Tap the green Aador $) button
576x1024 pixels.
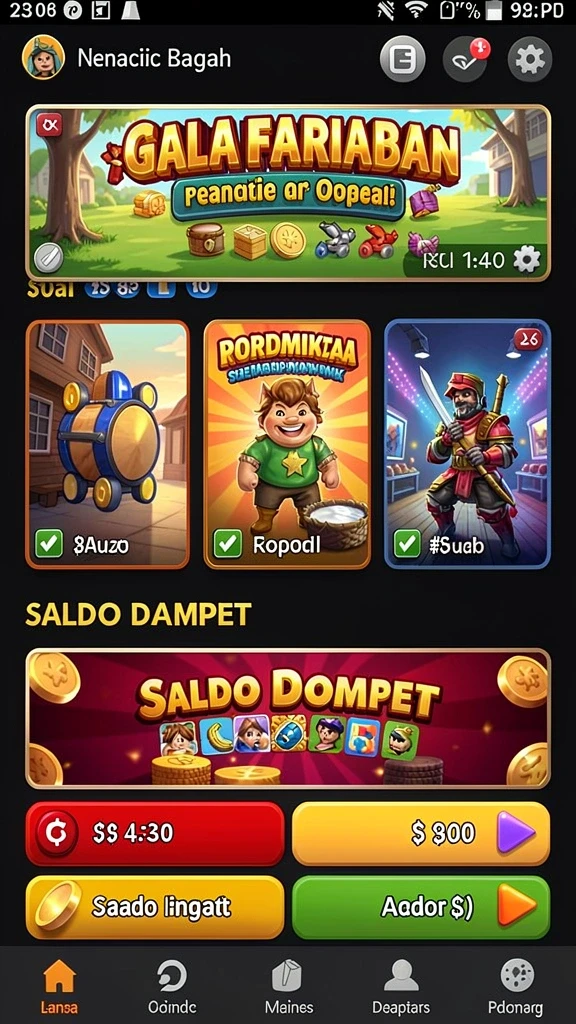click(421, 907)
